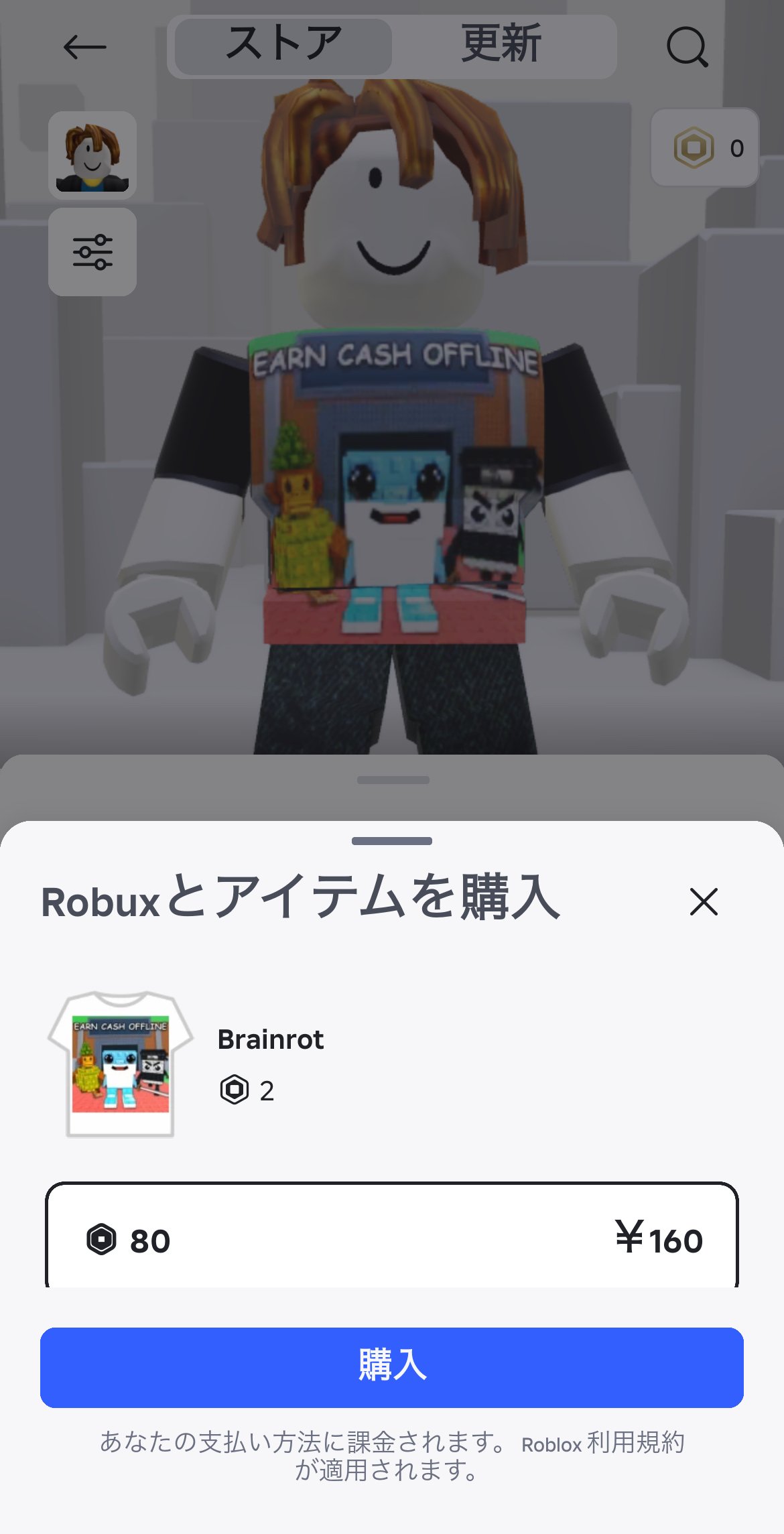Close the Robuxとアイテムを購入 sheet
This screenshot has height=1534, width=784.
pyautogui.click(x=704, y=902)
